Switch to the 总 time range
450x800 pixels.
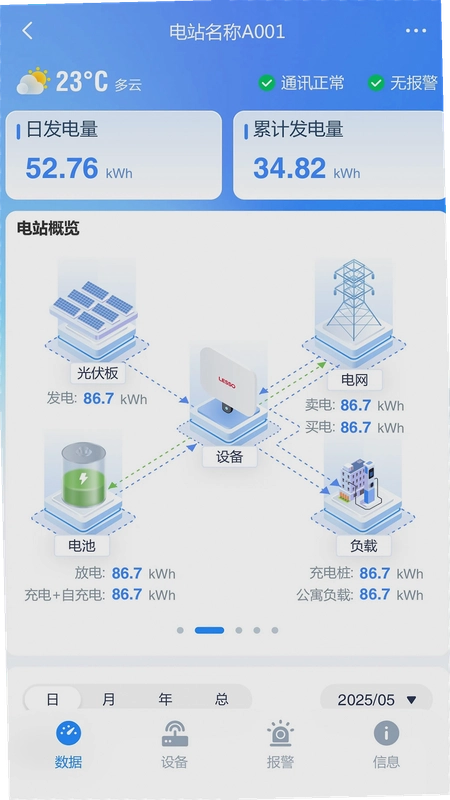(x=222, y=699)
